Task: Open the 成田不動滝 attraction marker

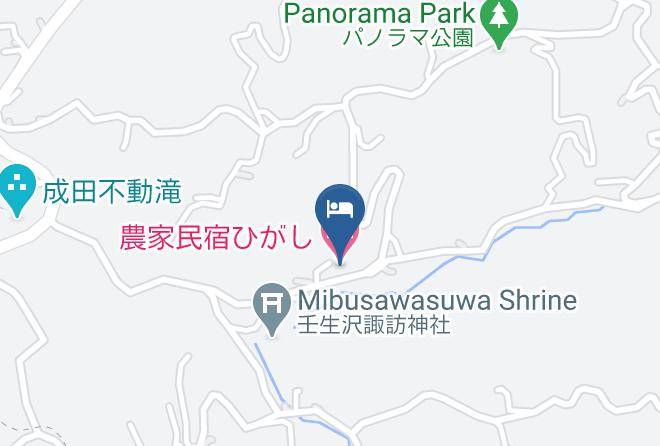Action: point(17,189)
